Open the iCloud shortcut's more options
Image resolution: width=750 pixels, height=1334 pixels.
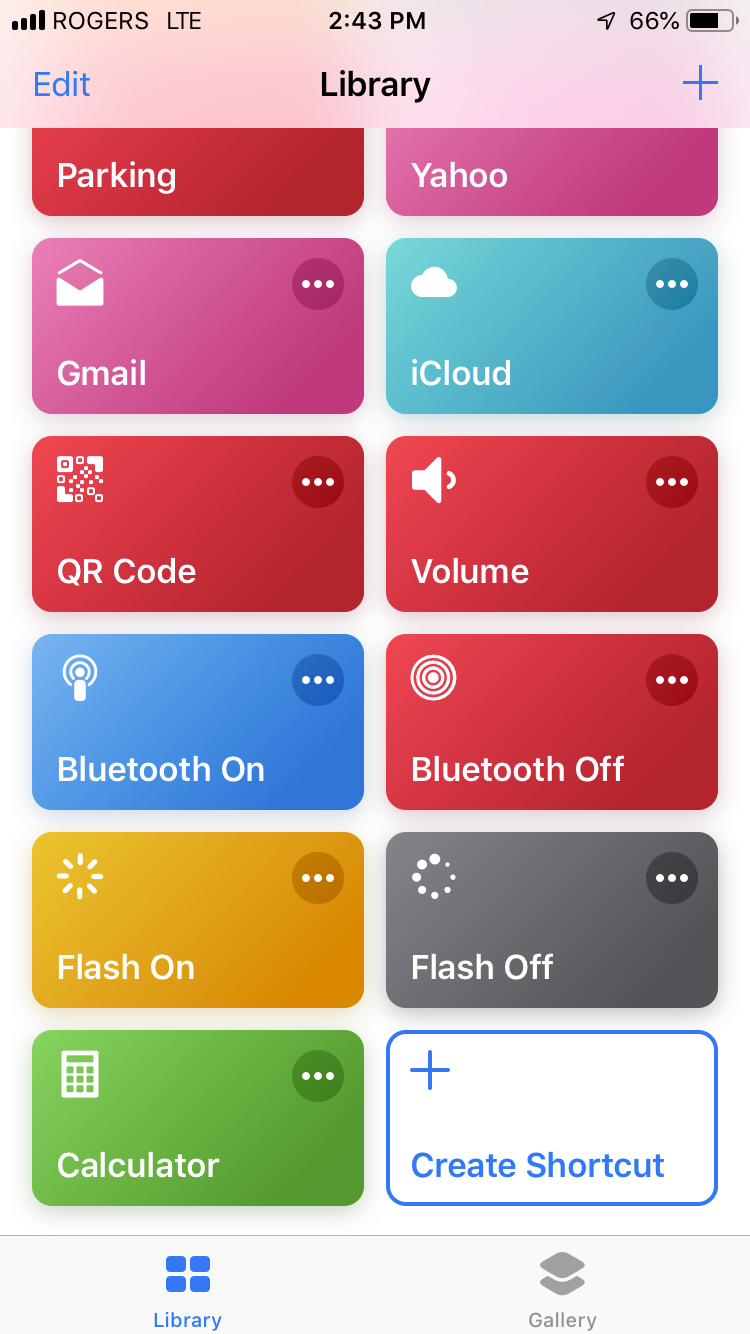pyautogui.click(x=672, y=284)
